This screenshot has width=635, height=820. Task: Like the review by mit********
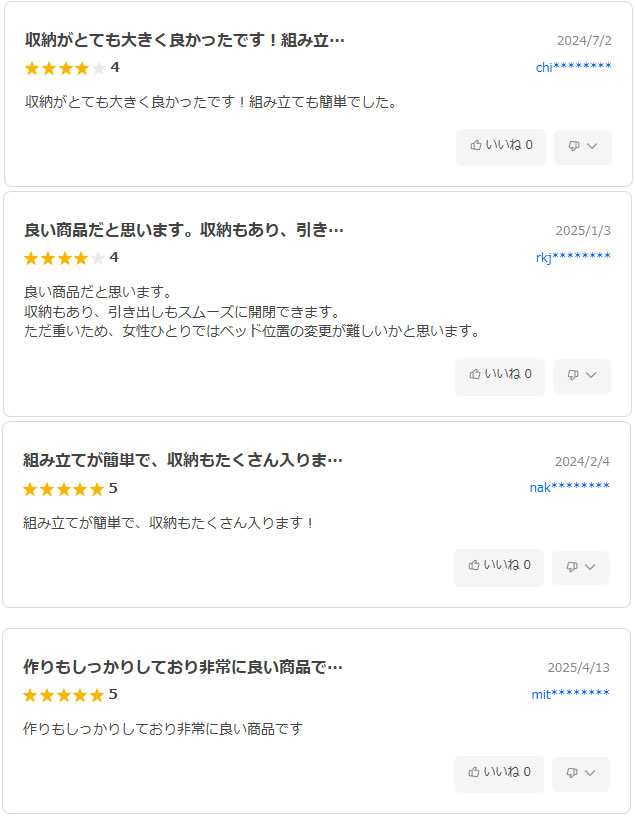[499, 773]
